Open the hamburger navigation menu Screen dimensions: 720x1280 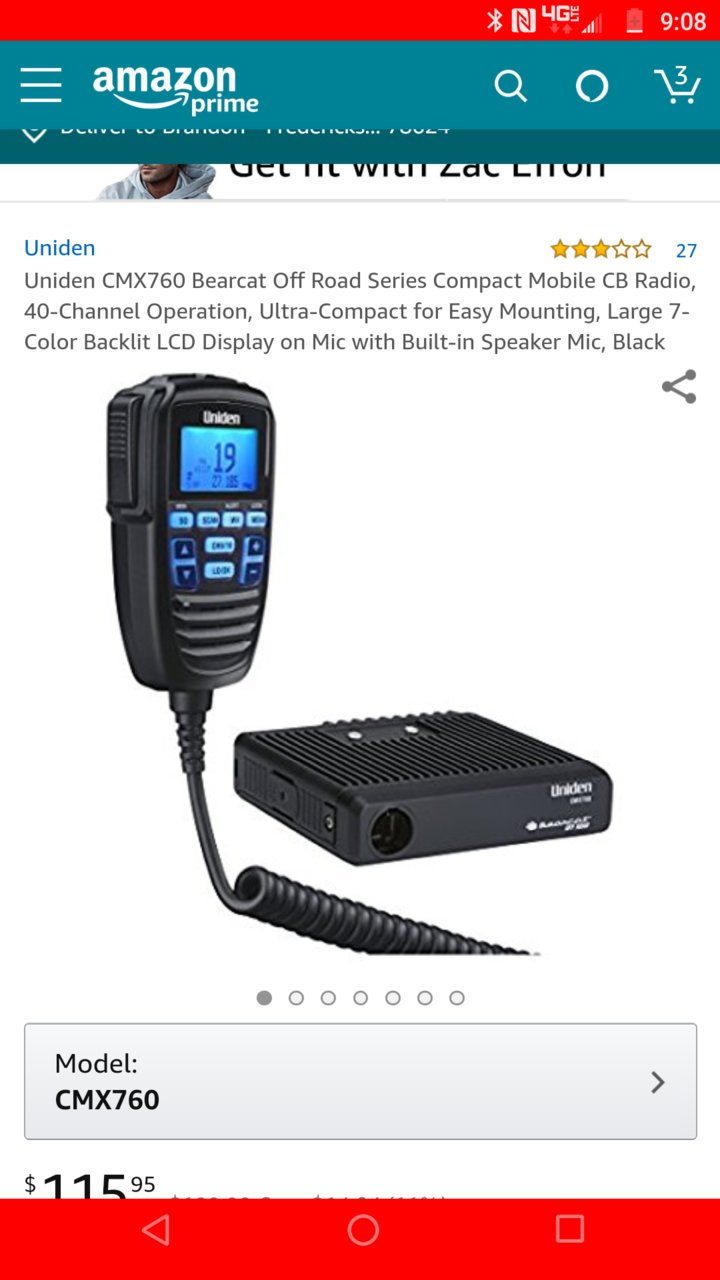coord(41,86)
